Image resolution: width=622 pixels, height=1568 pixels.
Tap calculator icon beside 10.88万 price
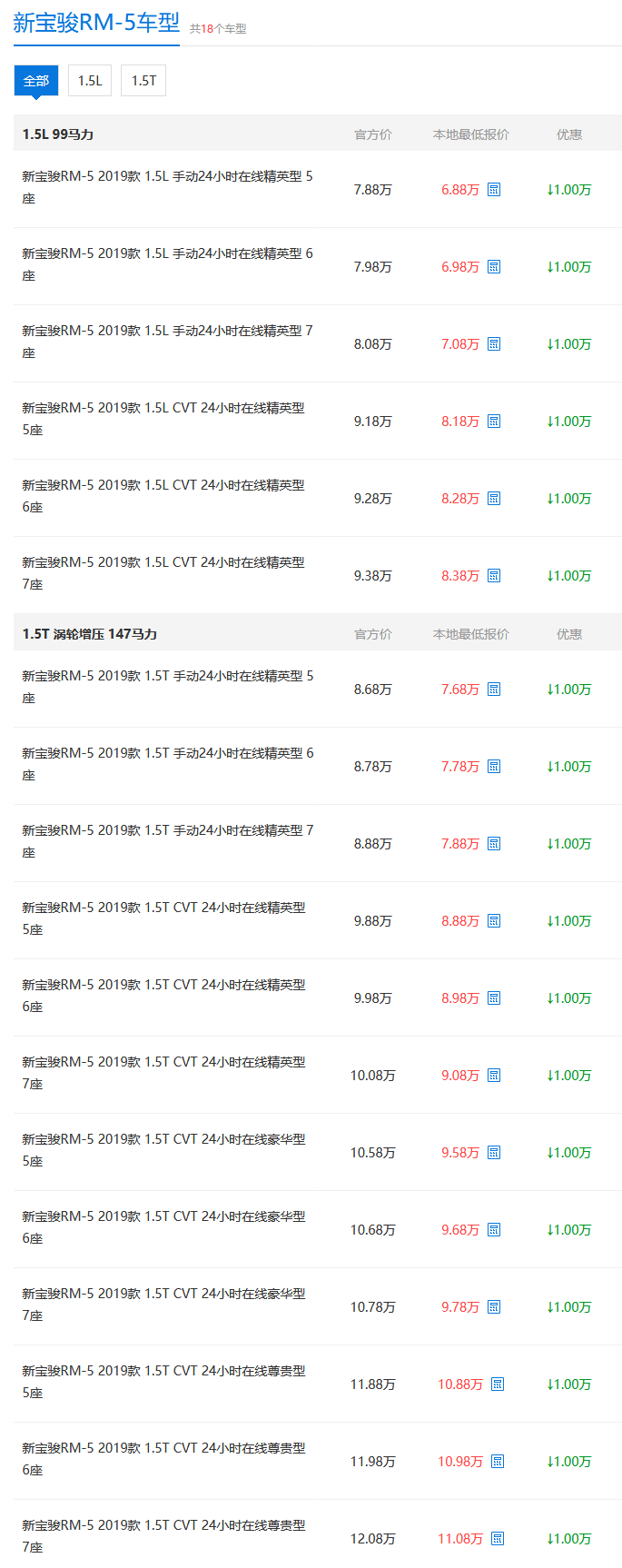pyautogui.click(x=498, y=1384)
